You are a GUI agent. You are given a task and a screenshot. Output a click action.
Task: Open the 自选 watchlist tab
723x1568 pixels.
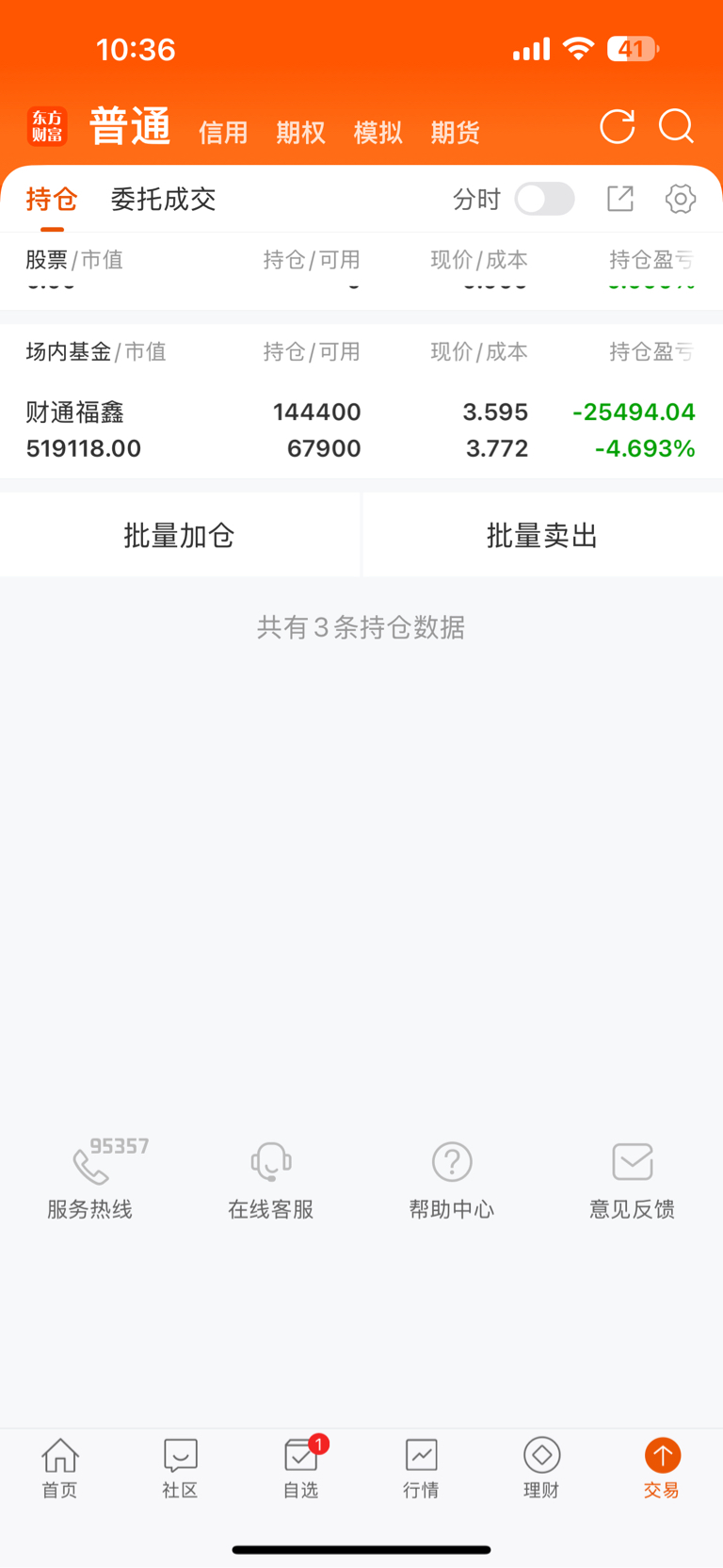pyautogui.click(x=301, y=1468)
